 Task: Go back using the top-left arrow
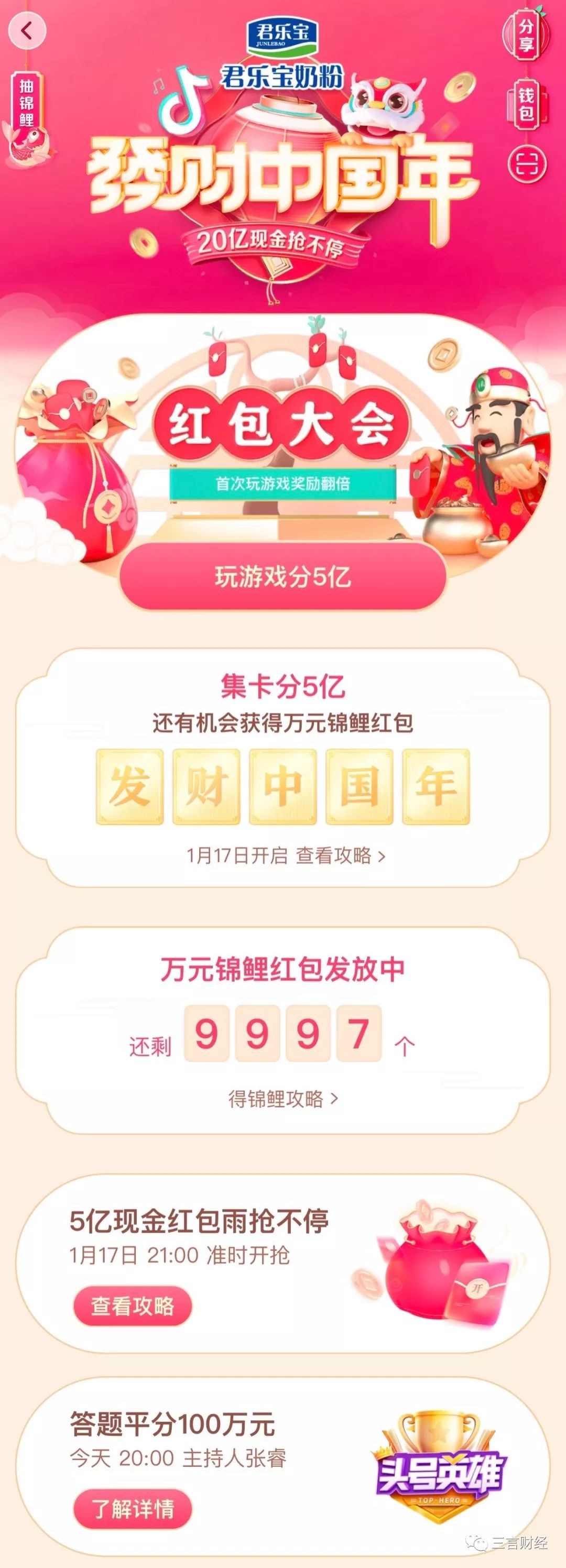tap(27, 31)
